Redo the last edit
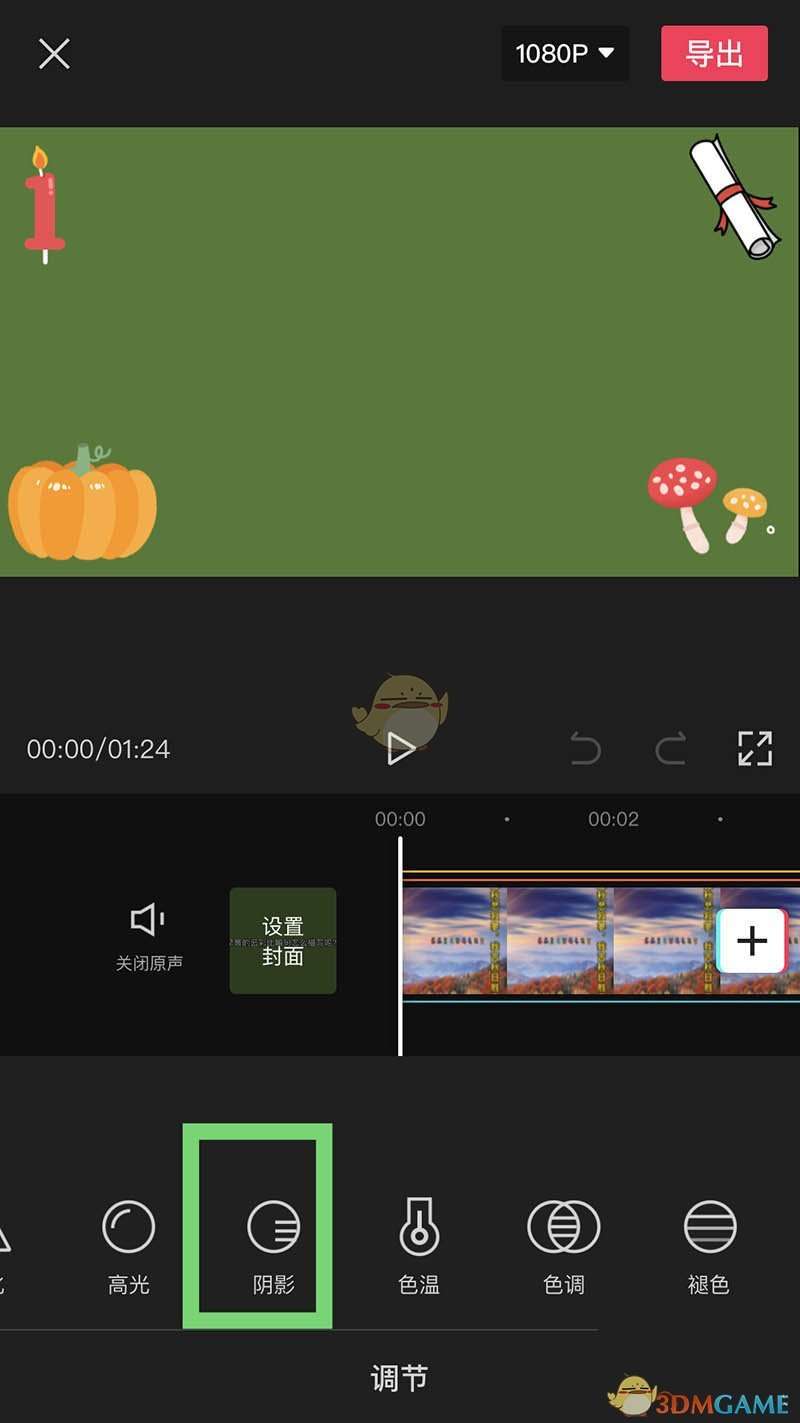This screenshot has width=800, height=1423. click(670, 748)
